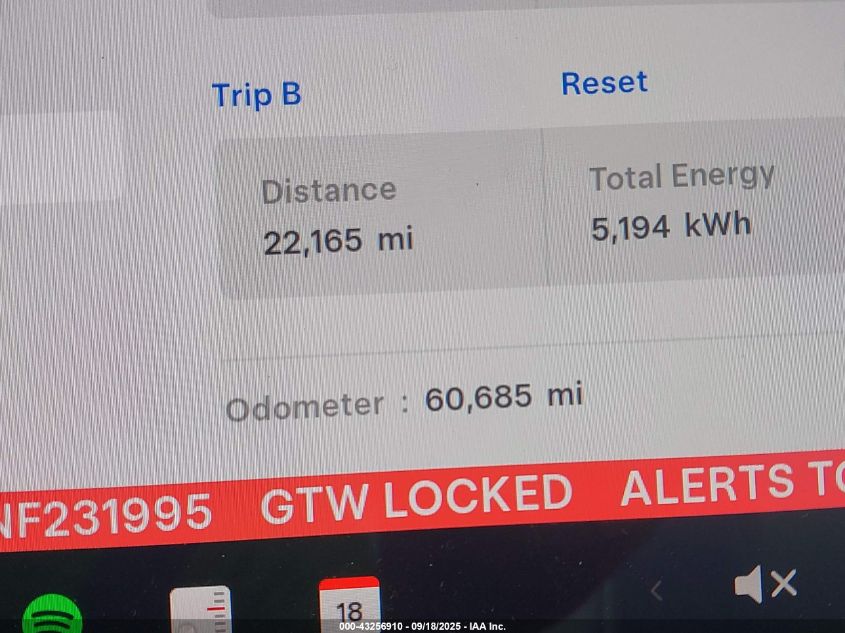This screenshot has width=845, height=633.
Task: Reset the Trip B counter
Action: [604, 83]
